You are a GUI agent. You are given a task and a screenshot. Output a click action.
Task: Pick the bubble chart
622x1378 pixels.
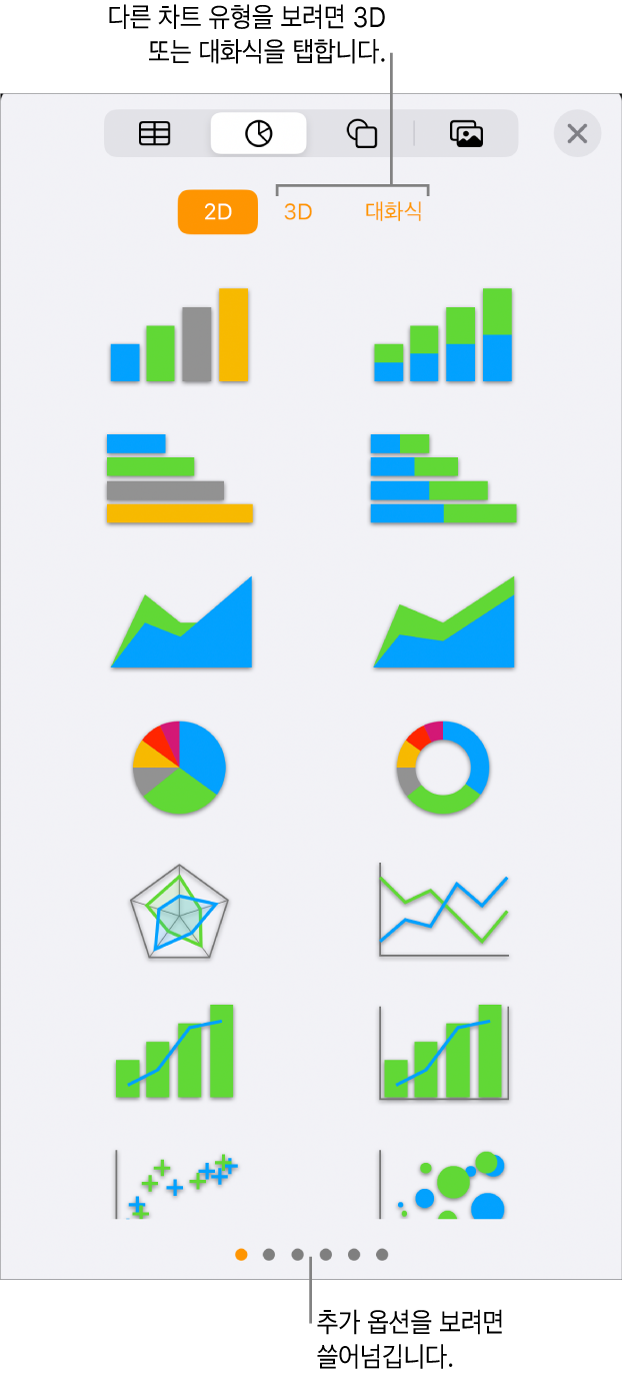[x=443, y=1184]
